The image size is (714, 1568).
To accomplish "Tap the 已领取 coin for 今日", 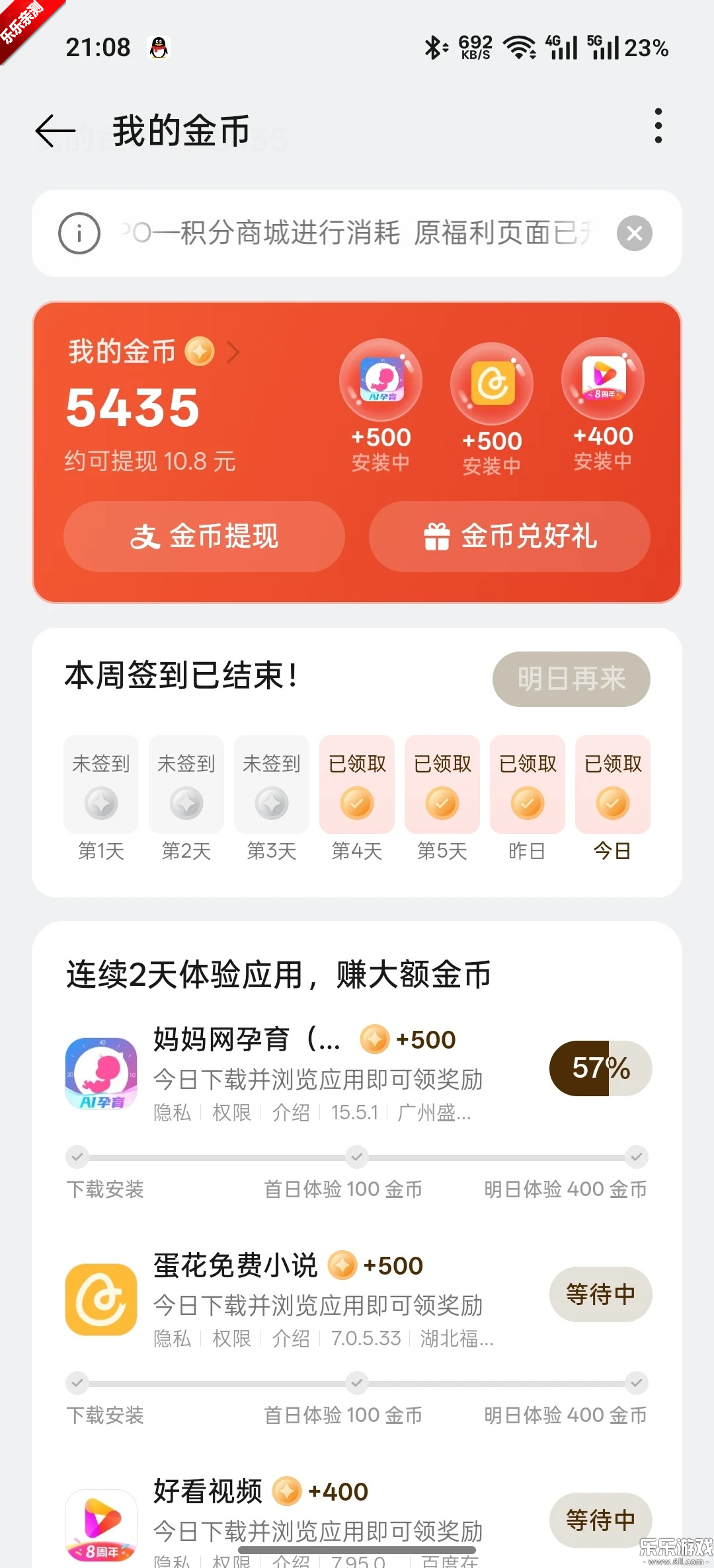I will (612, 803).
